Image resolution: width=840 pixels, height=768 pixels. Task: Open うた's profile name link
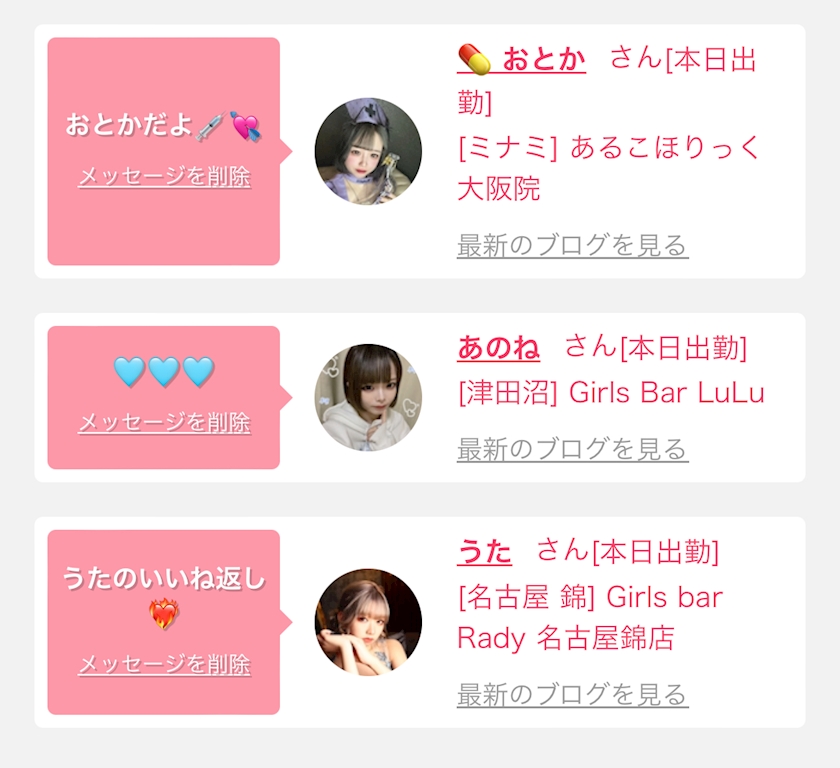pos(484,551)
